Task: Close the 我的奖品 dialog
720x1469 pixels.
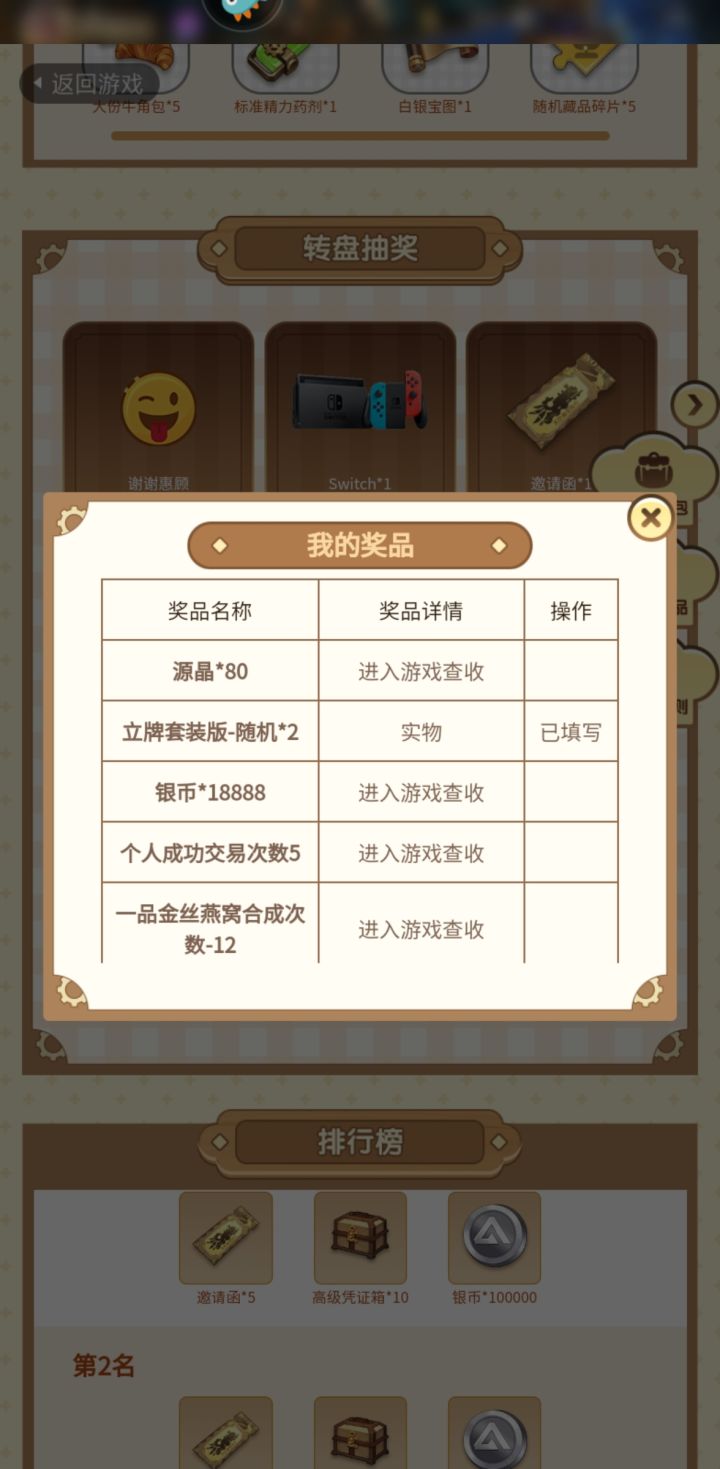Action: pos(650,519)
